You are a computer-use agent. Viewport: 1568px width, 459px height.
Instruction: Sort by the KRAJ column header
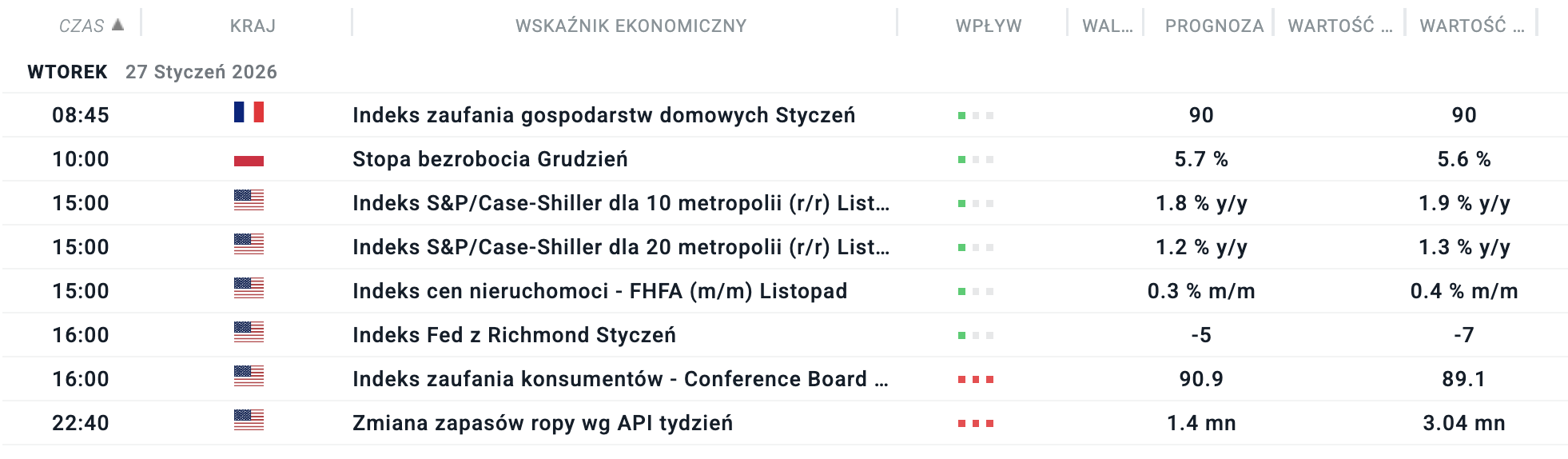pyautogui.click(x=253, y=26)
